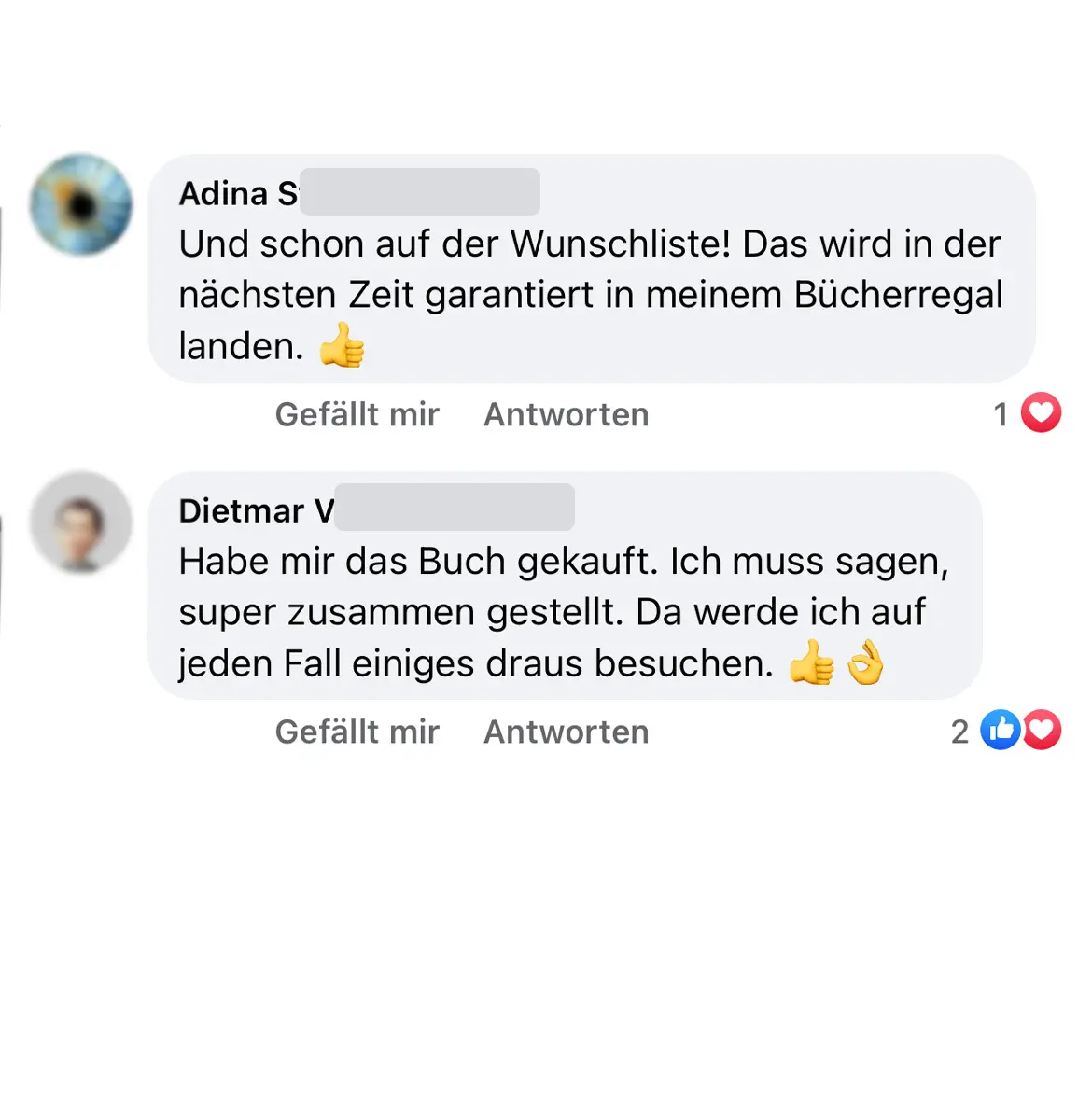1092x1115 pixels.
Task: Open Adina S's profile via her name
Action: (x=238, y=193)
